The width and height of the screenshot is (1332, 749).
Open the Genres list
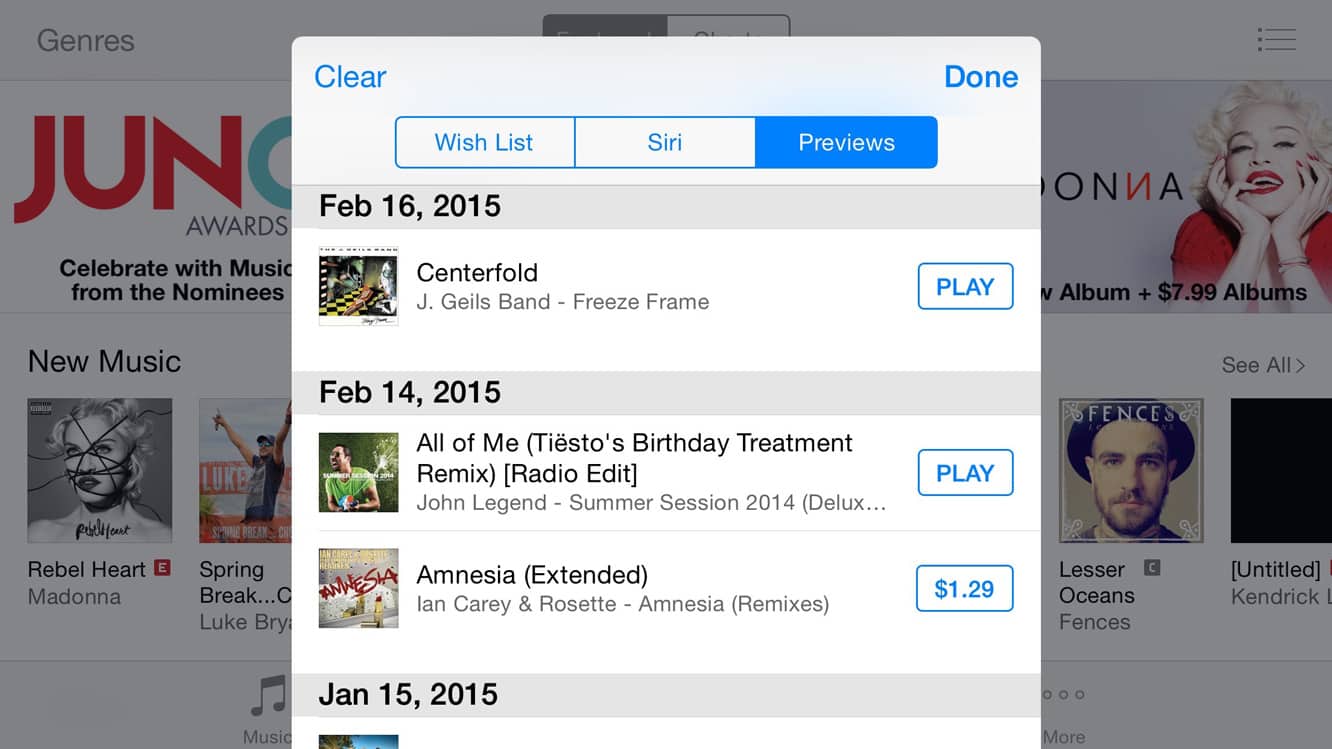[x=85, y=41]
